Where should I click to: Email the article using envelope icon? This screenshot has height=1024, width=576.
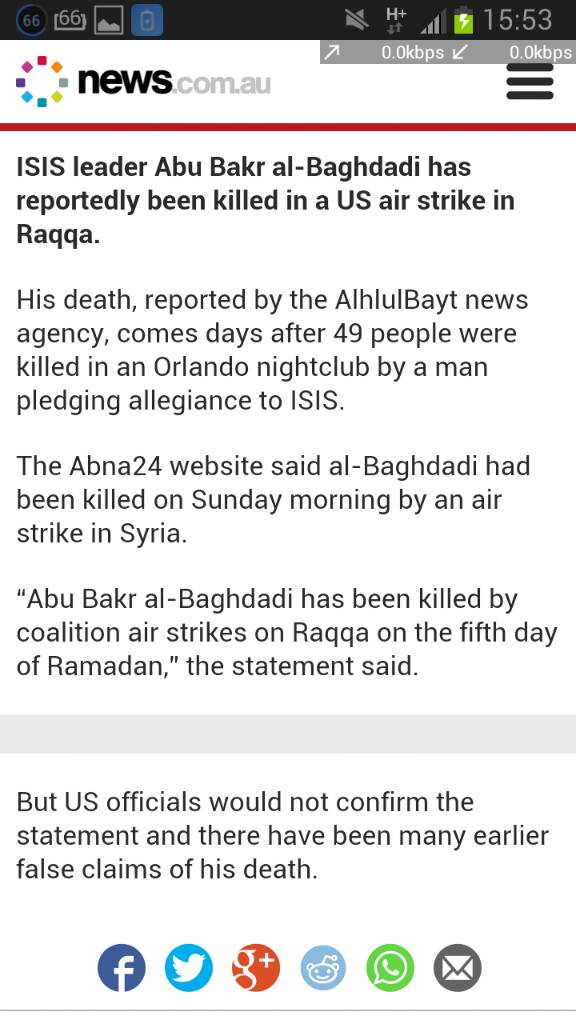point(458,968)
